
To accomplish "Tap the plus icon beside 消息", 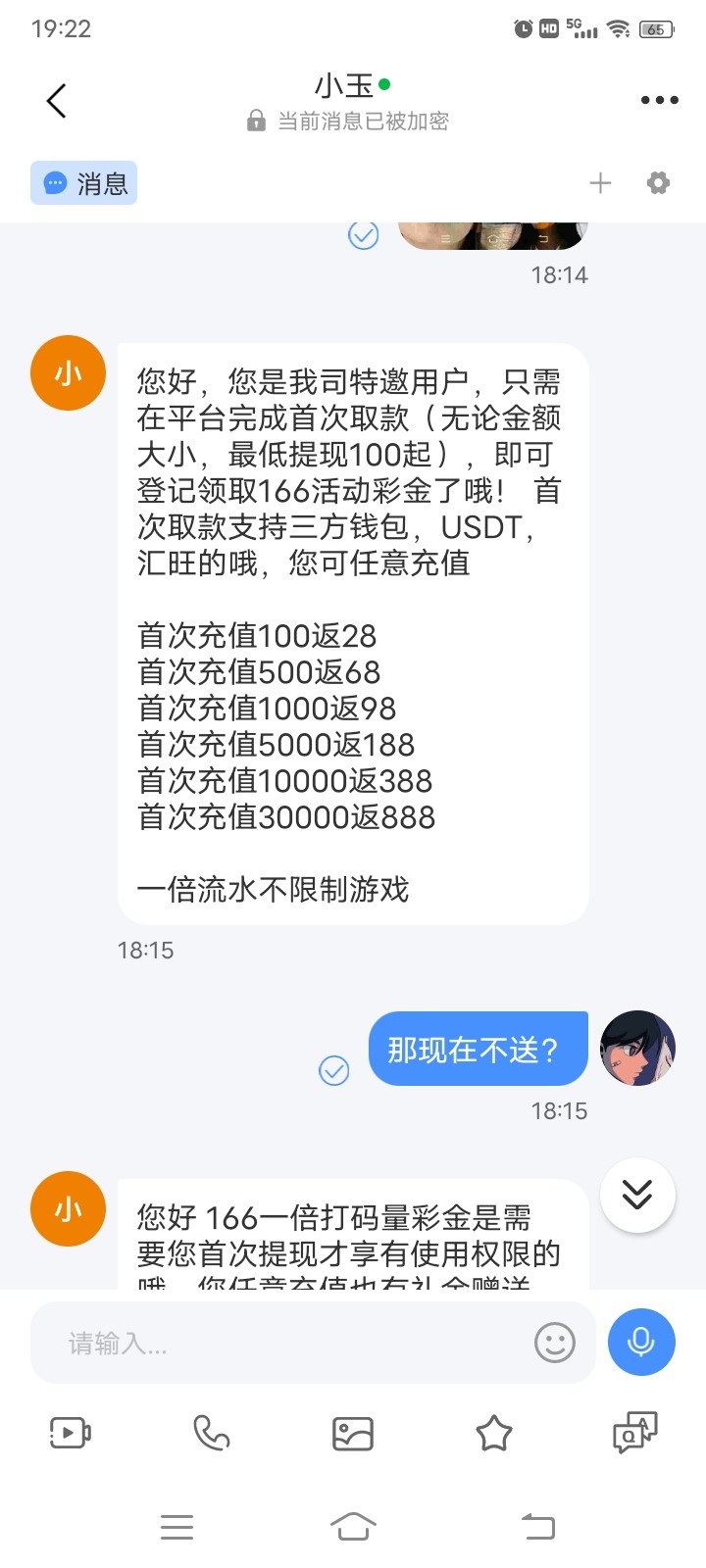I will click(x=600, y=183).
